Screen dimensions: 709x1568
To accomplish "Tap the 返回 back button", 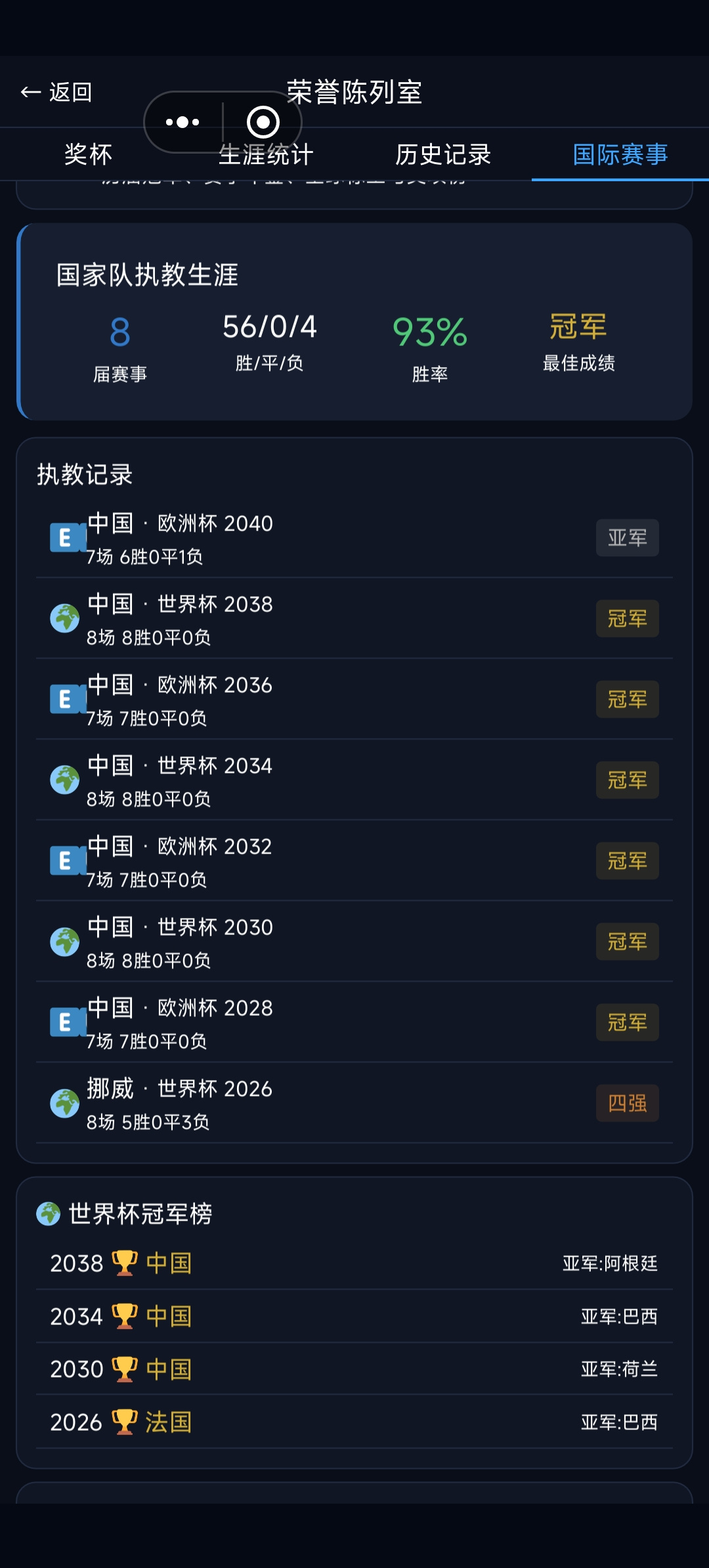I will [56, 93].
